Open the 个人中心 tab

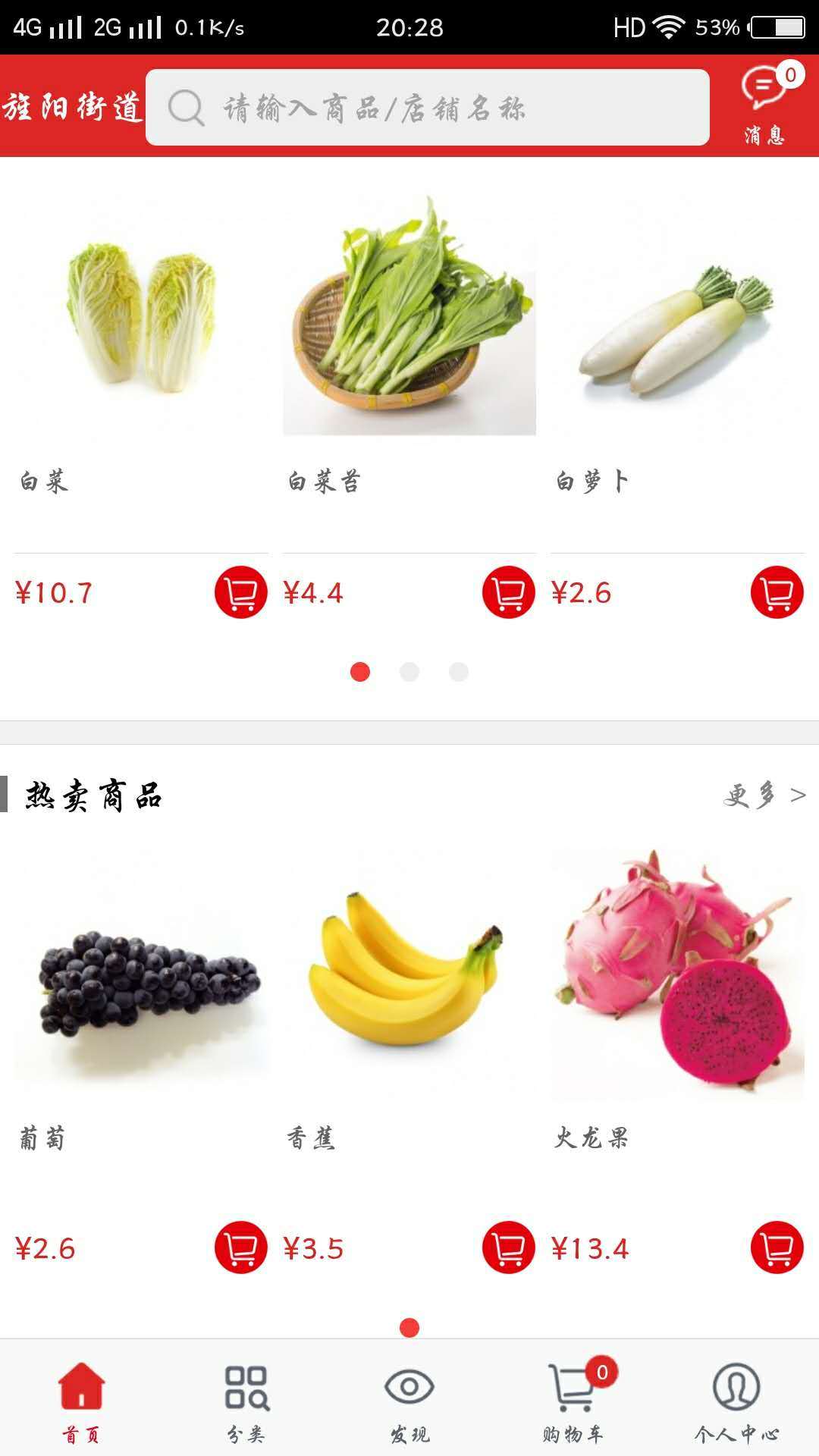[x=736, y=1403]
